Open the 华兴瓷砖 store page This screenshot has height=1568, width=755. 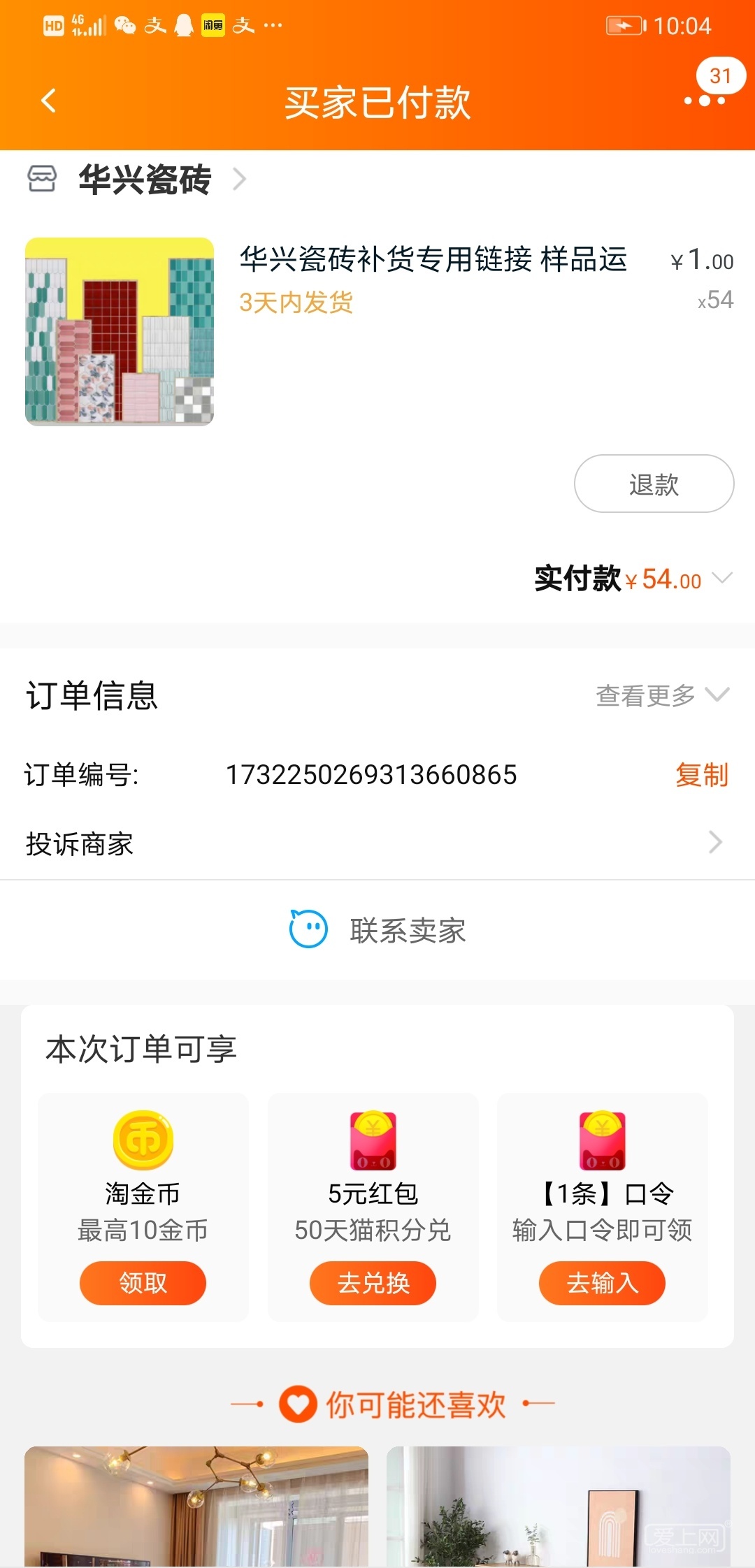[145, 180]
